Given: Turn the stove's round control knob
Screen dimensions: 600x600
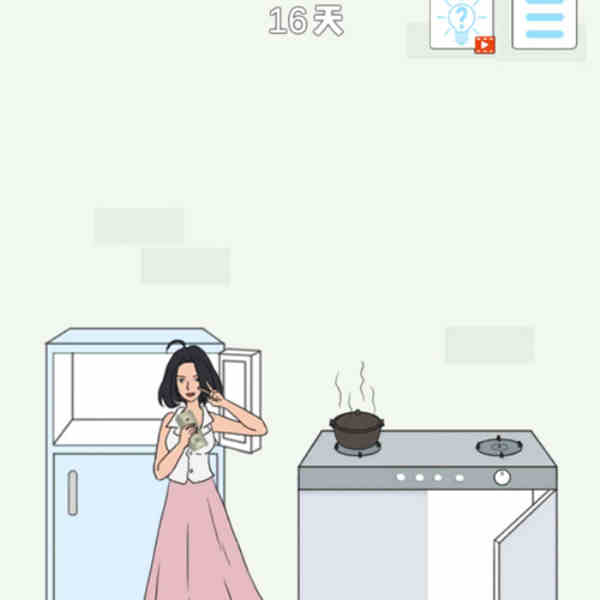Looking at the screenshot, I should [x=502, y=477].
